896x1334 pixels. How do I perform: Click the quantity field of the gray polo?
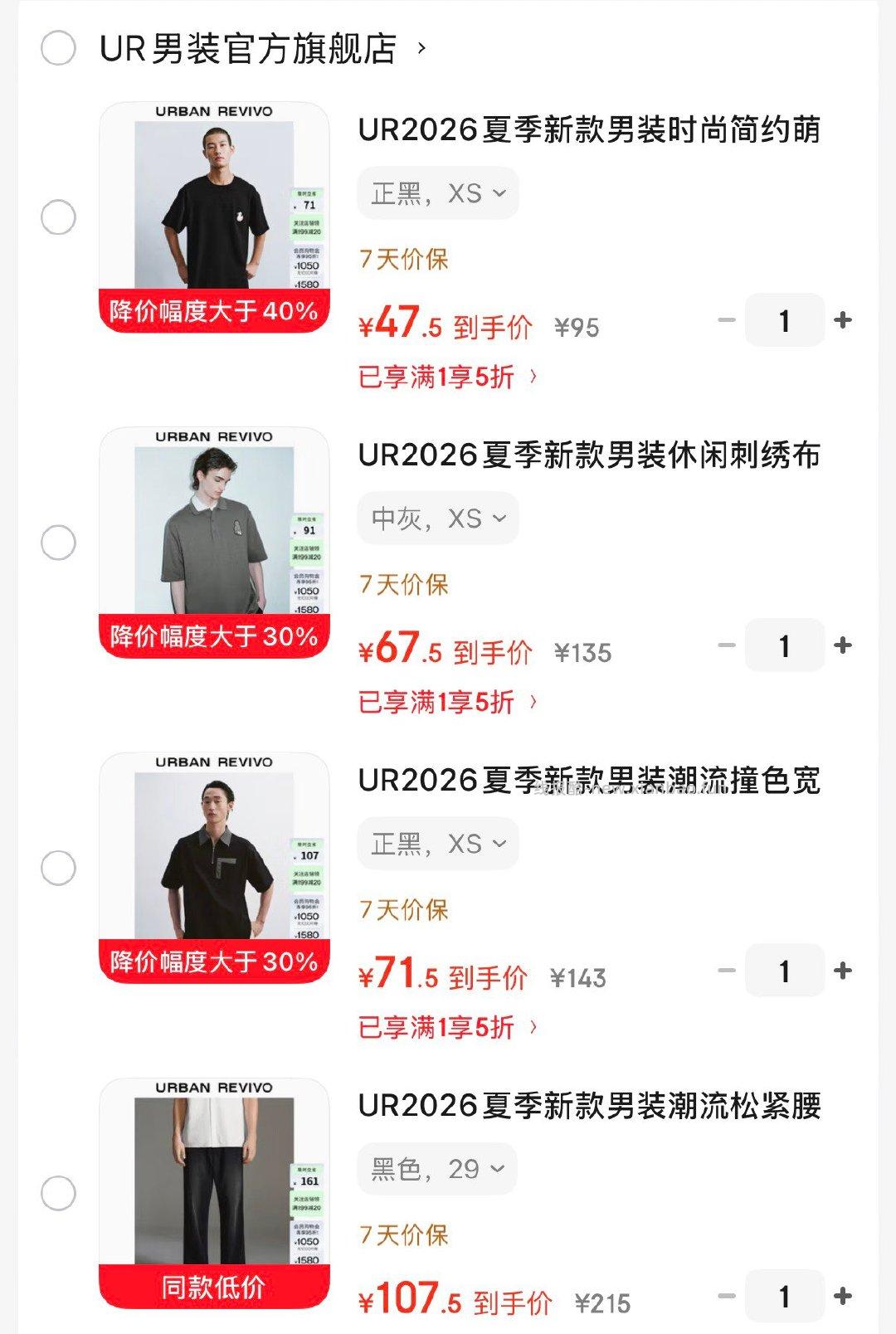coord(786,645)
